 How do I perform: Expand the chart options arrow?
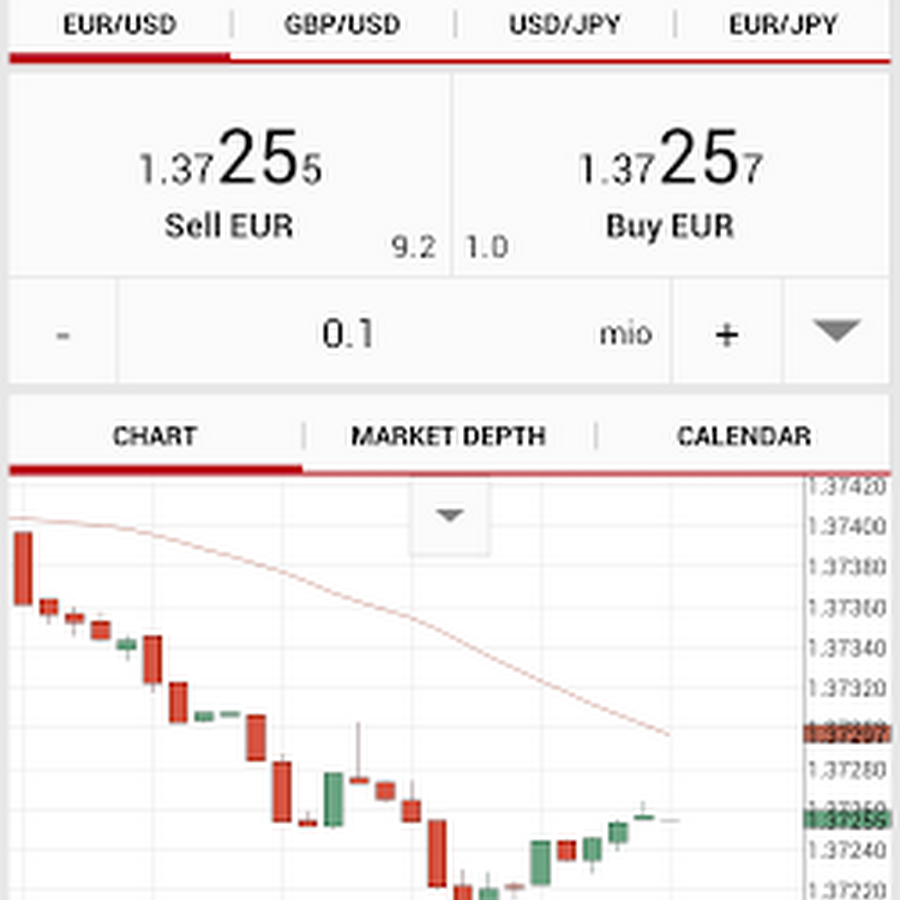pyautogui.click(x=450, y=517)
